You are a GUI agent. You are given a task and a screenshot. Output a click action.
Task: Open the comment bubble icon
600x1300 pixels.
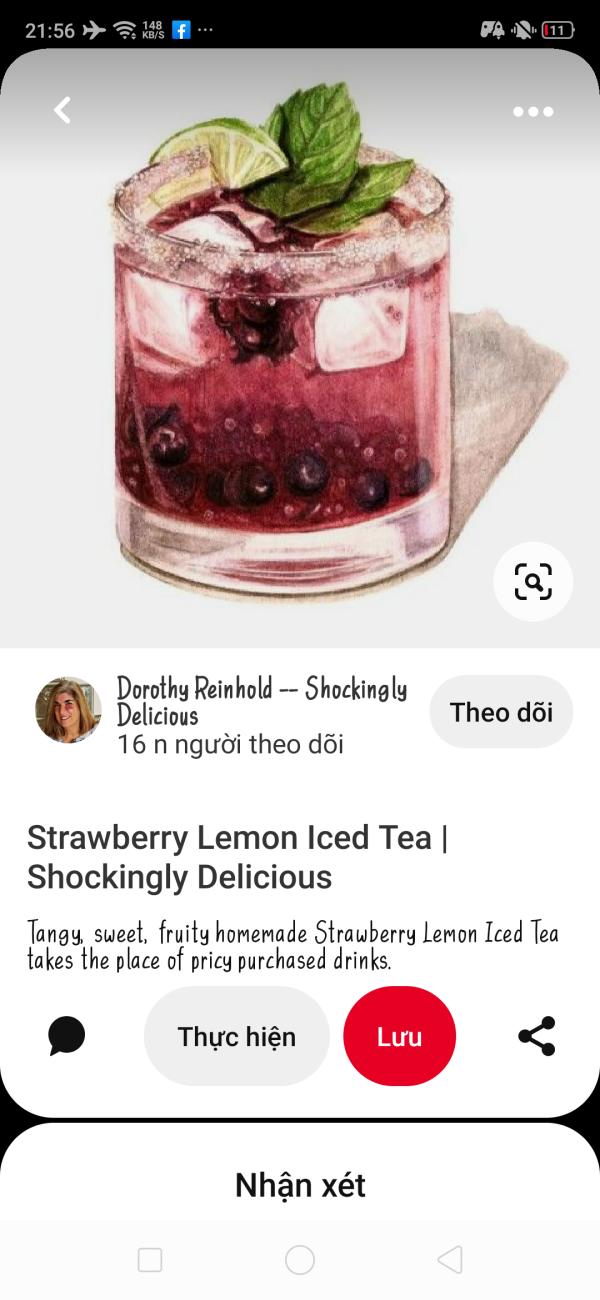pyautogui.click(x=66, y=1036)
